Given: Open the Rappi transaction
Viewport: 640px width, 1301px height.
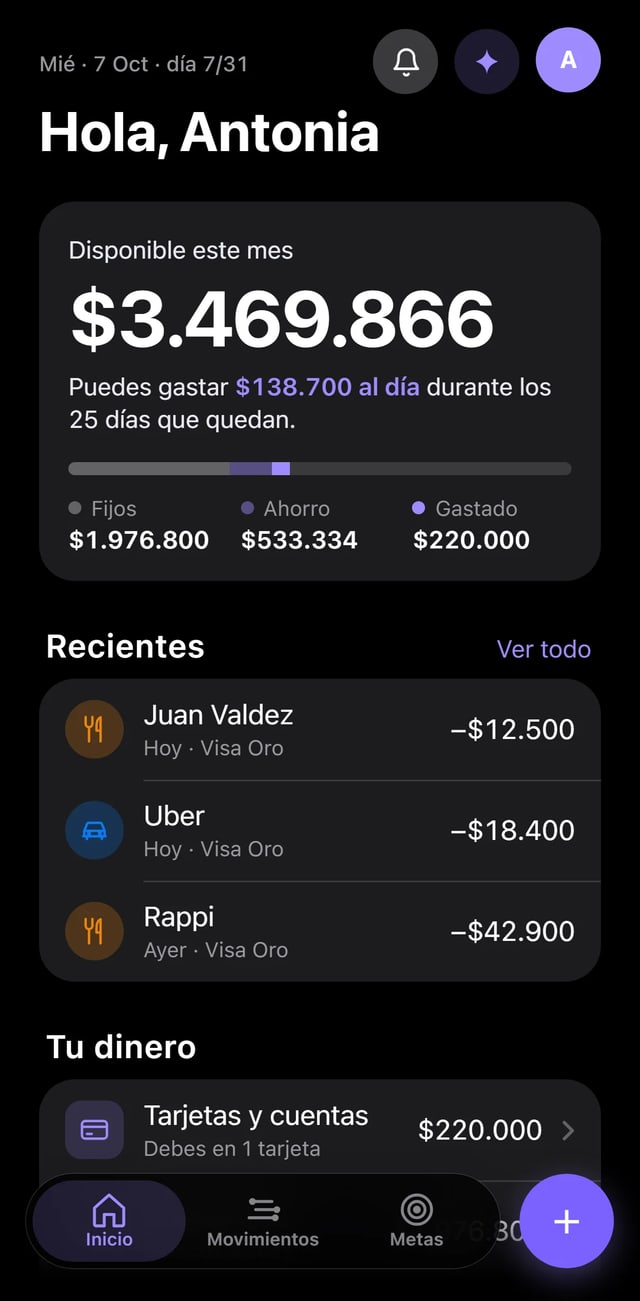Looking at the screenshot, I should click(320, 932).
